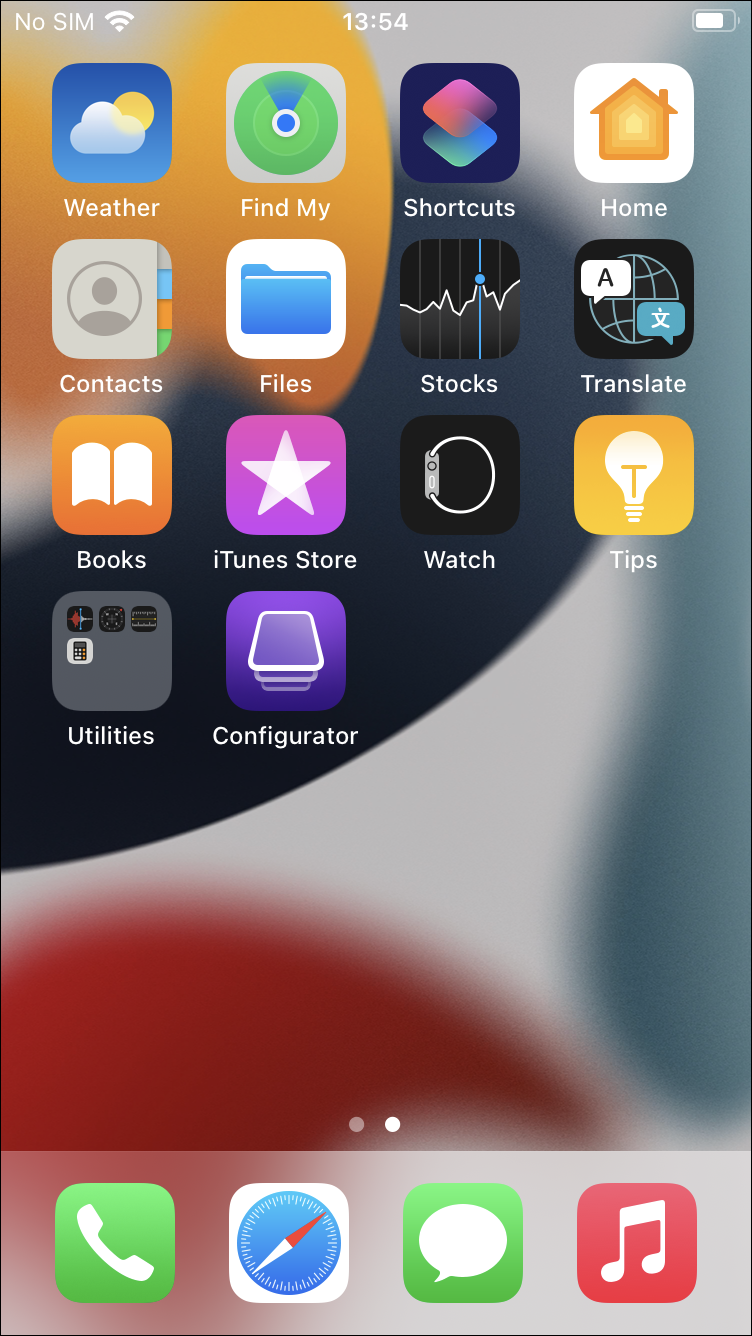This screenshot has height=1336, width=752.
Task: Open the Books app
Action: 112,475
